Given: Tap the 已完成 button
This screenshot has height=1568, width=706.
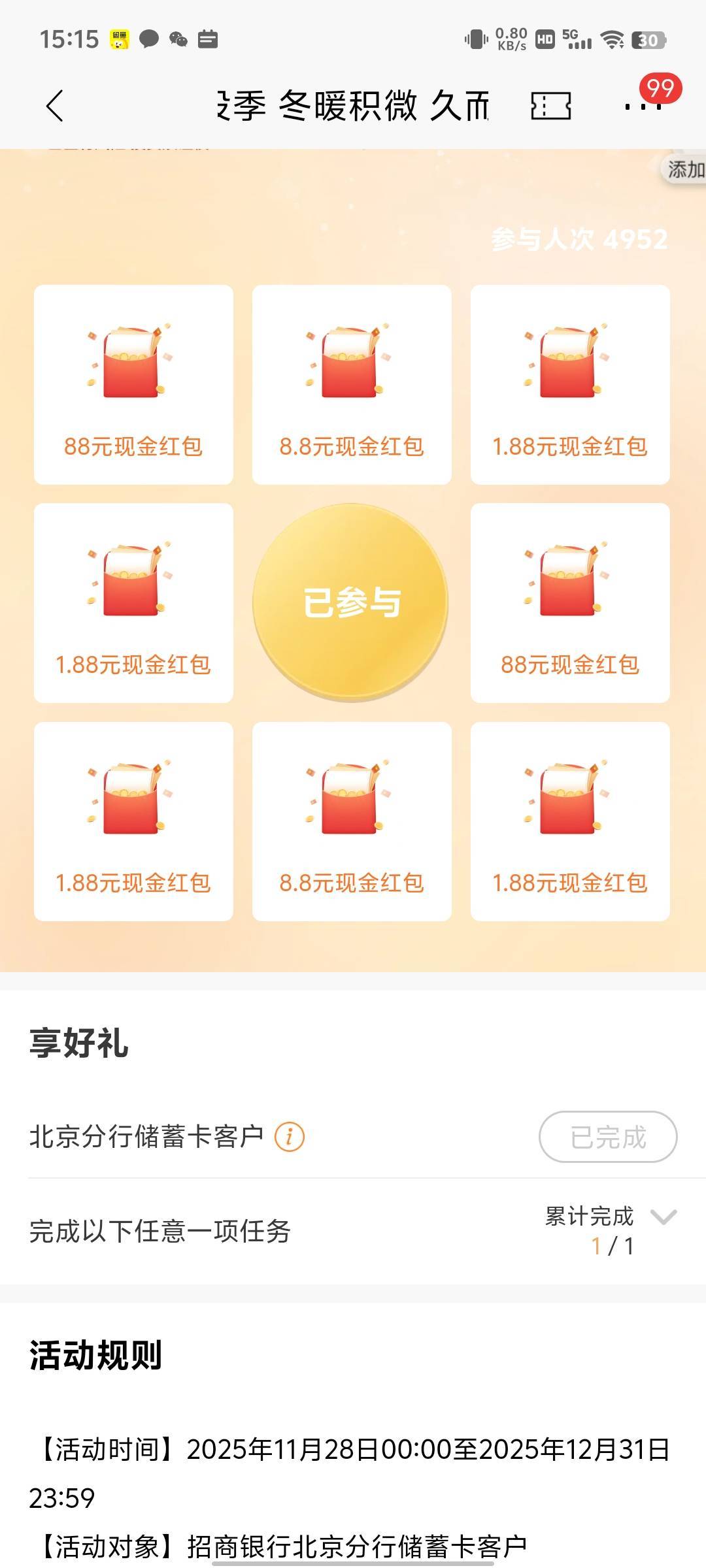Looking at the screenshot, I should 607,1137.
